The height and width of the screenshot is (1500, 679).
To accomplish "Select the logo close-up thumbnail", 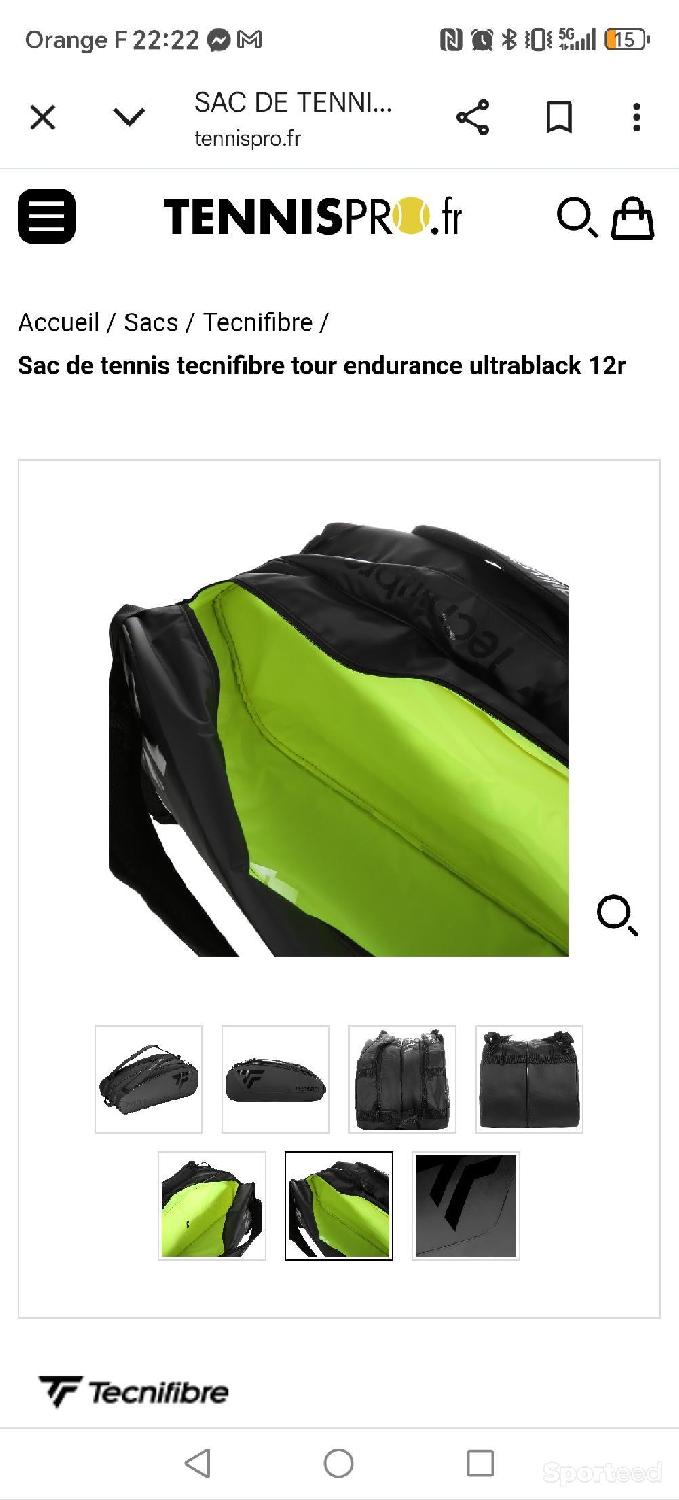I will click(466, 1205).
